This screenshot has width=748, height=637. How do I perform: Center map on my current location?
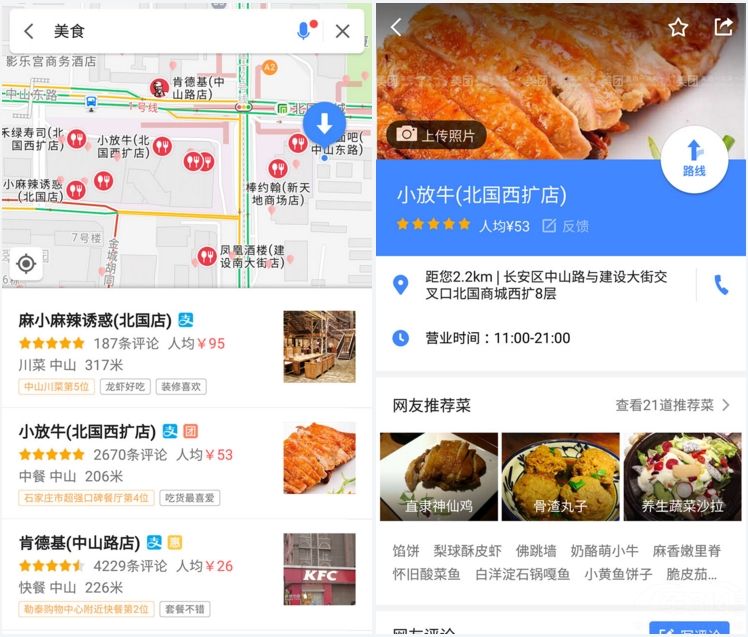tap(27, 264)
